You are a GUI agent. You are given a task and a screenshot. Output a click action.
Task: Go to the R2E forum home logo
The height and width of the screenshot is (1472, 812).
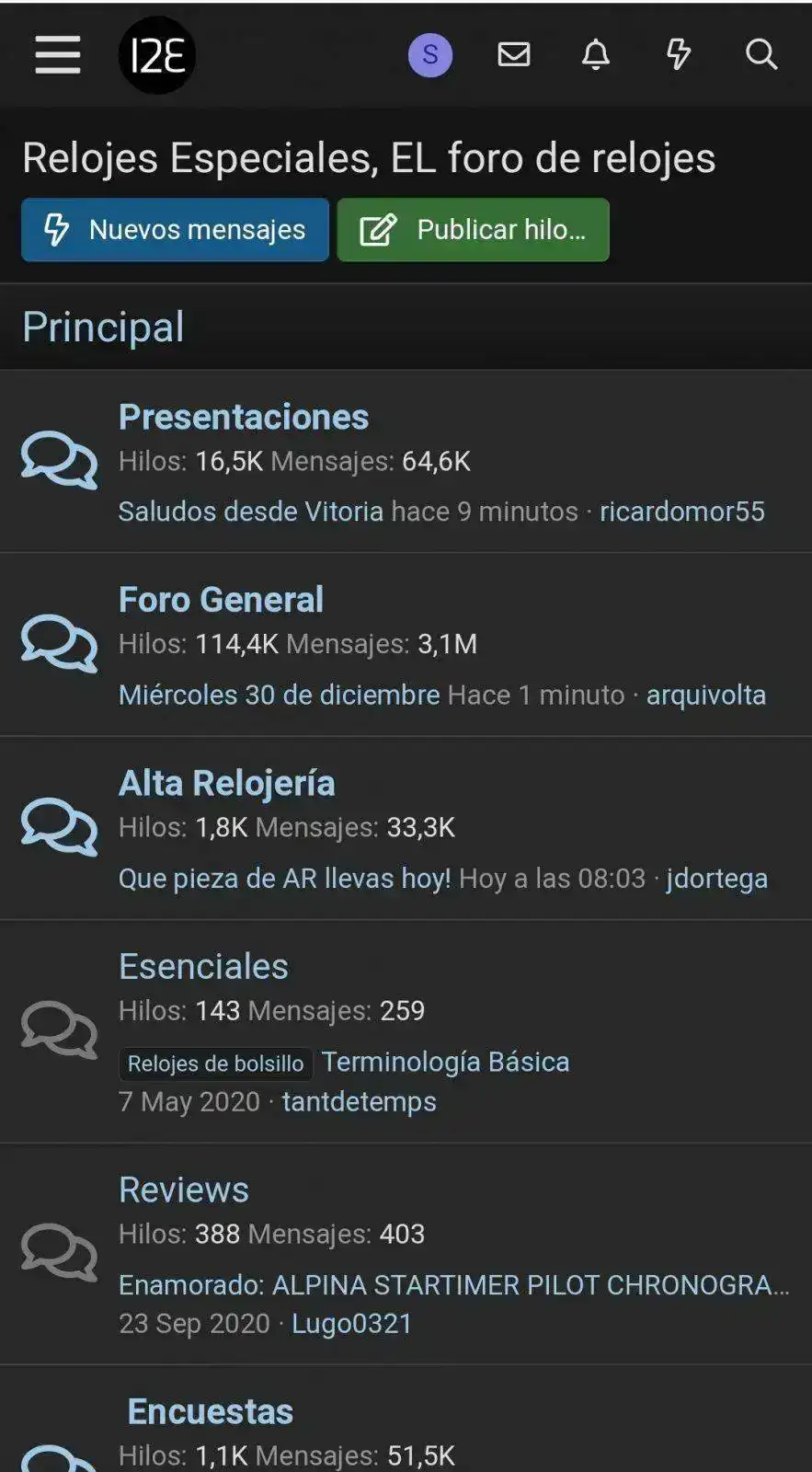pos(157,55)
